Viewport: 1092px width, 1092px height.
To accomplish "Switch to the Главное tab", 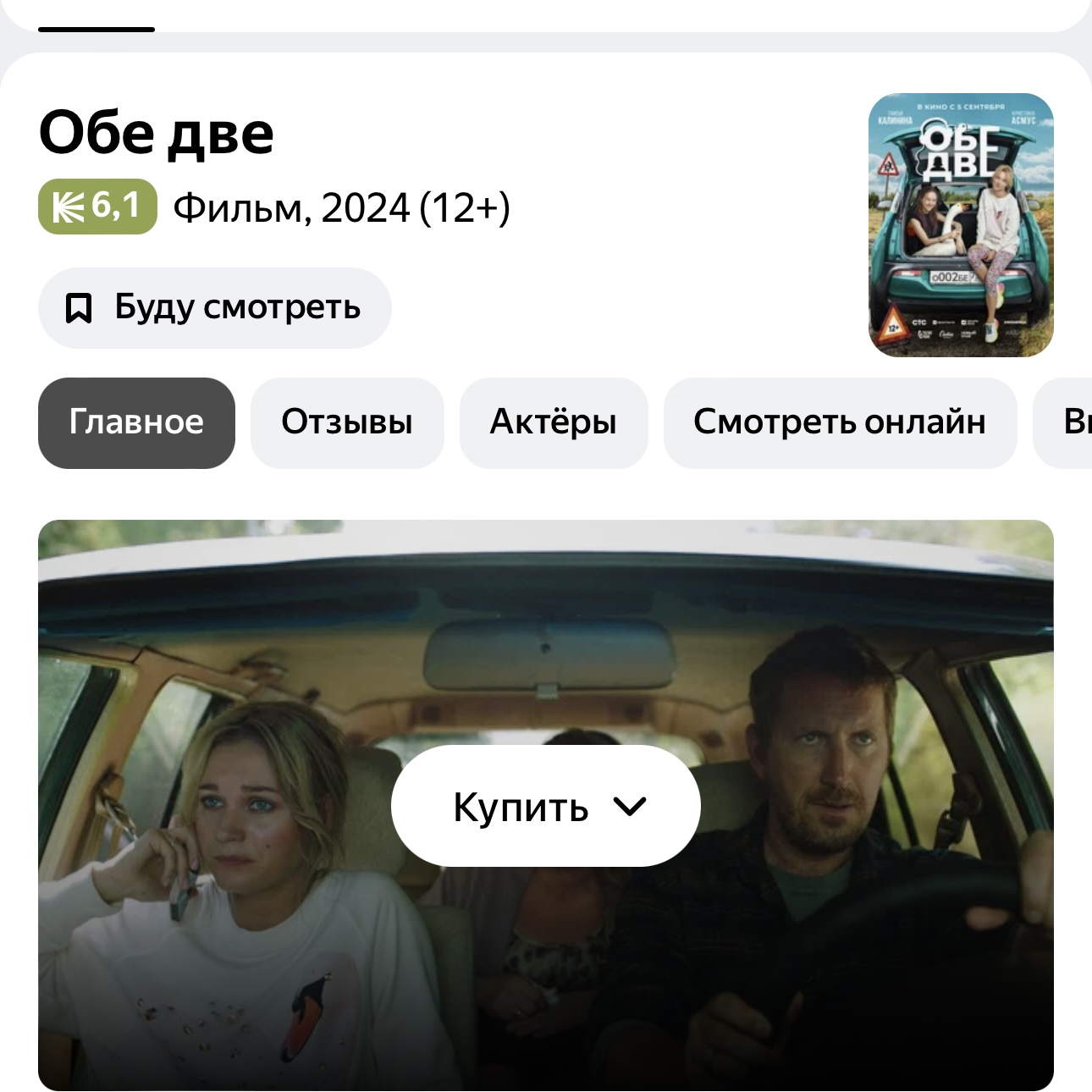I will [136, 422].
